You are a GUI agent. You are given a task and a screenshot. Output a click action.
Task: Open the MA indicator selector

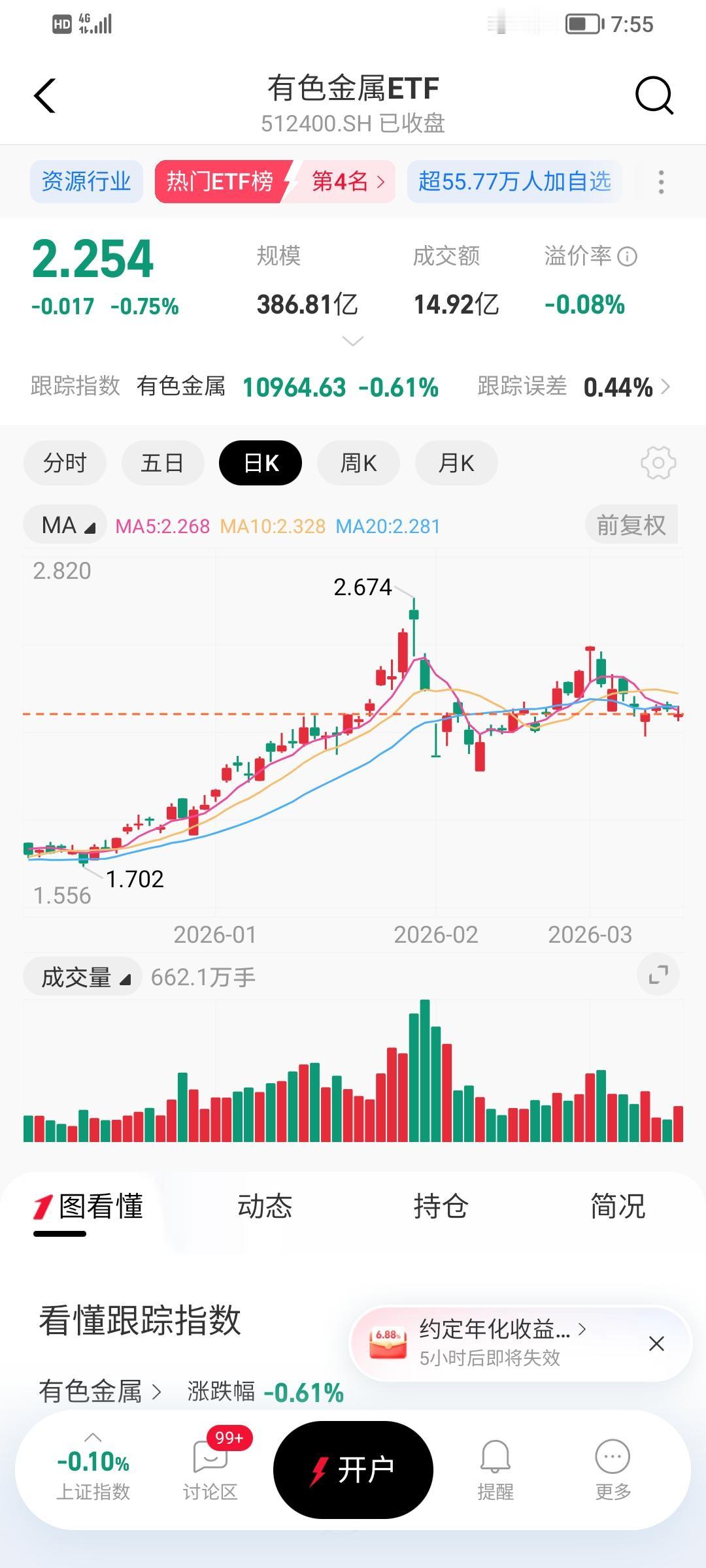tap(63, 523)
